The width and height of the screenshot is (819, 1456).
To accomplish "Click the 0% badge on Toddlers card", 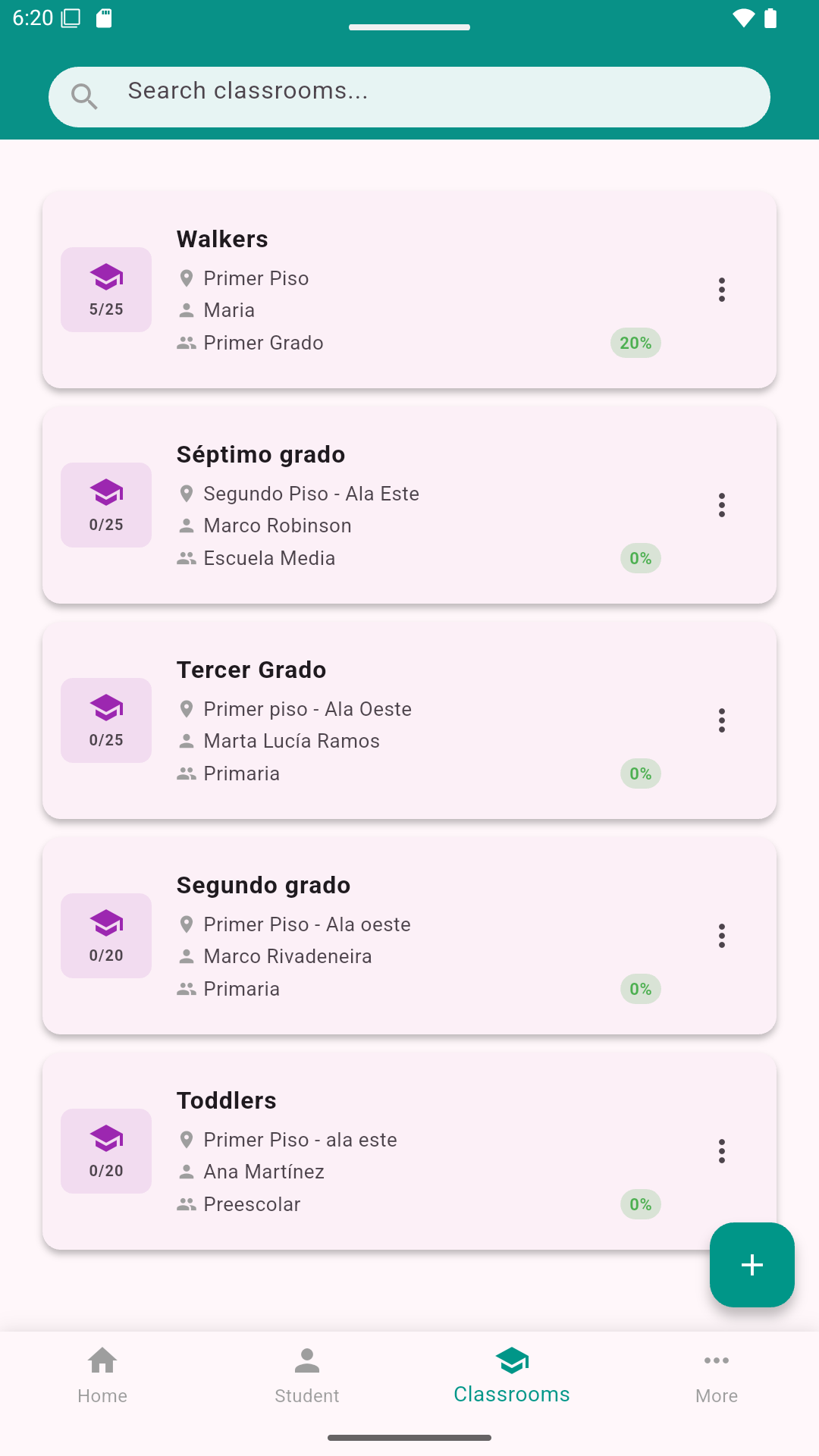I will [x=640, y=1204].
